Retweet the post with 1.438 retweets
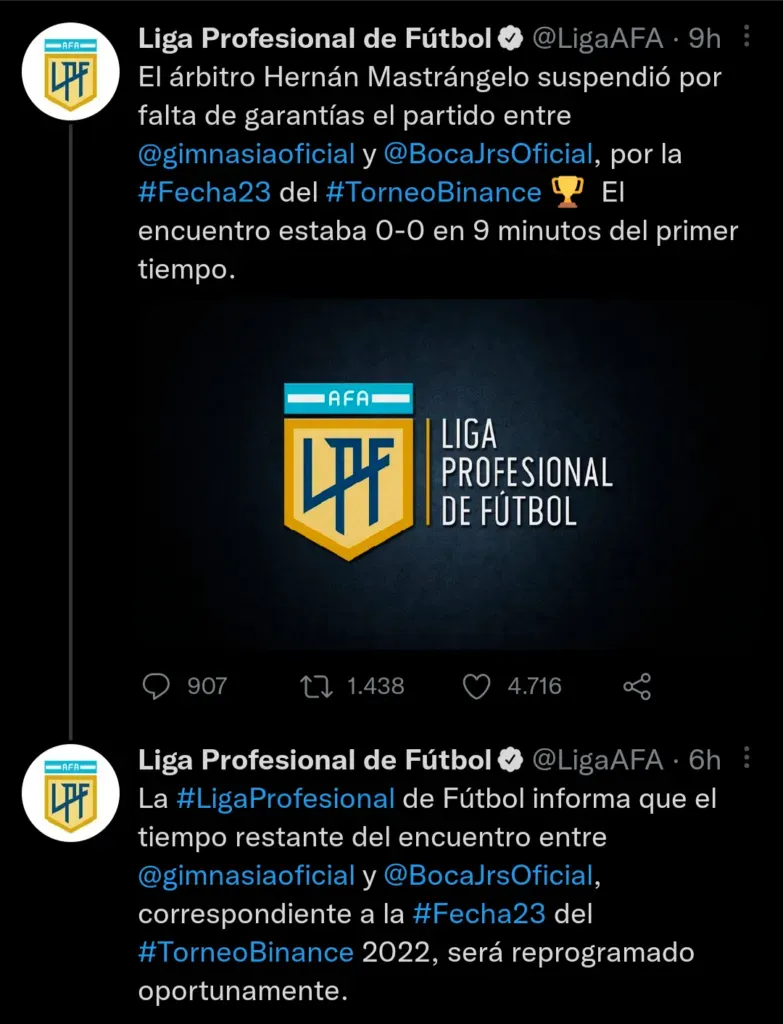 point(317,686)
